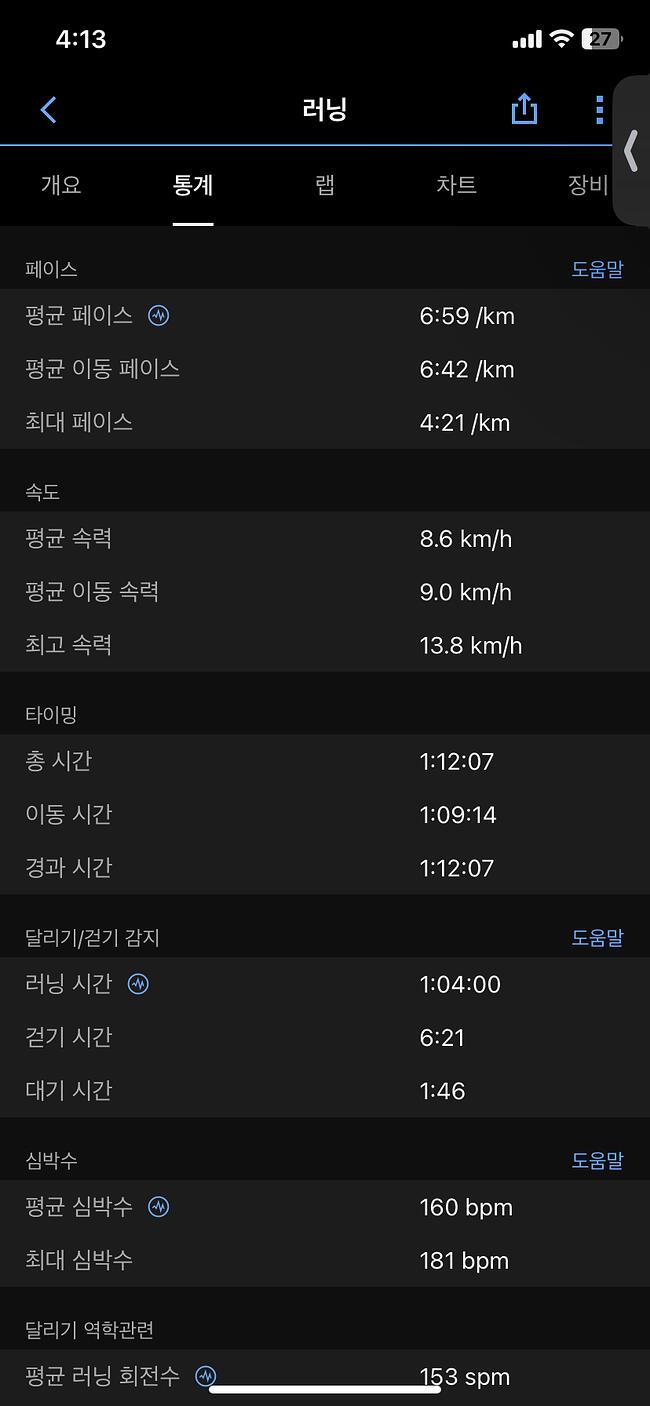Switch to the 장비 tab
The image size is (650, 1406).
588,185
